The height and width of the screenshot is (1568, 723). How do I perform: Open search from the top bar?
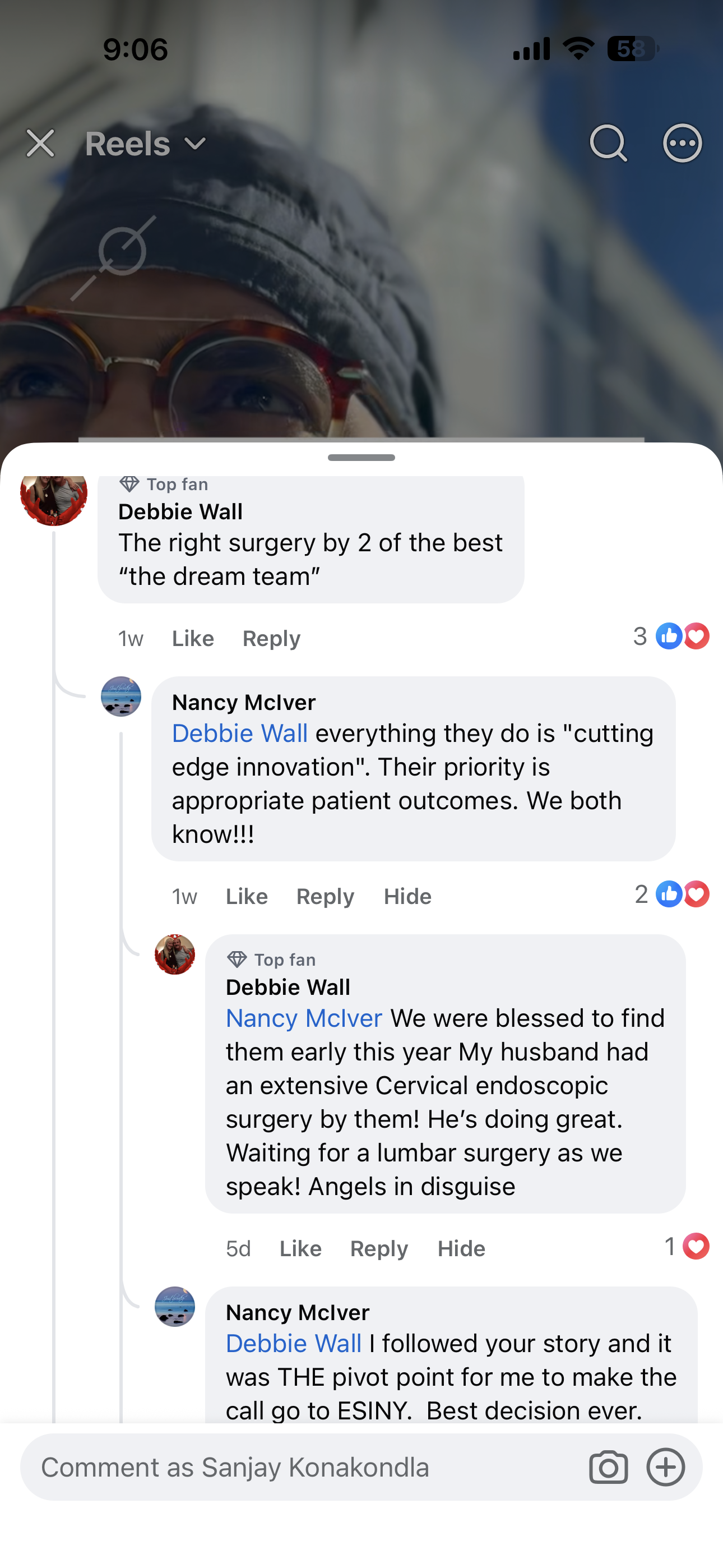[x=609, y=144]
